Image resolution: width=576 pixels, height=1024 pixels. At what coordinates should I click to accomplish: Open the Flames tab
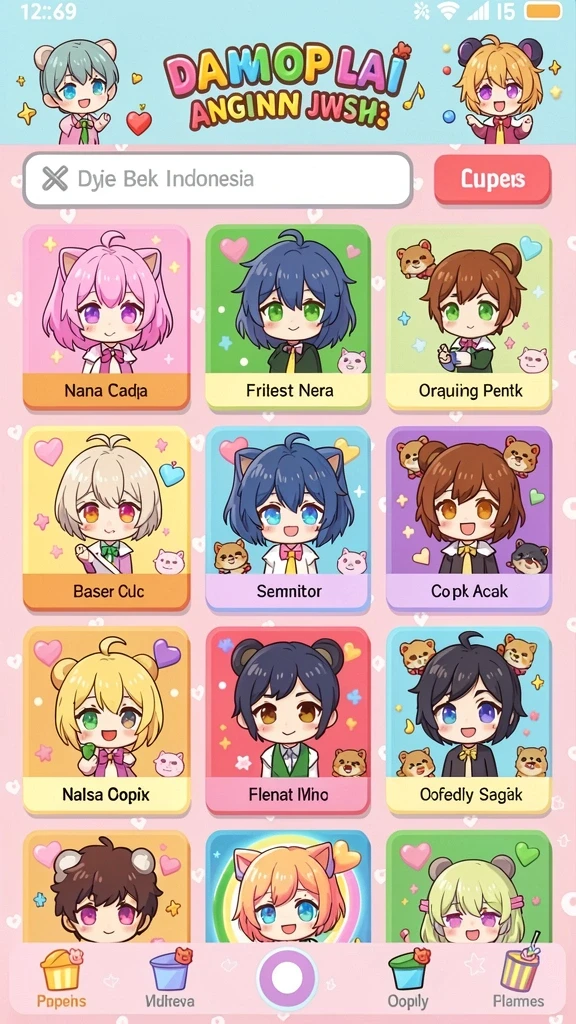point(519,978)
